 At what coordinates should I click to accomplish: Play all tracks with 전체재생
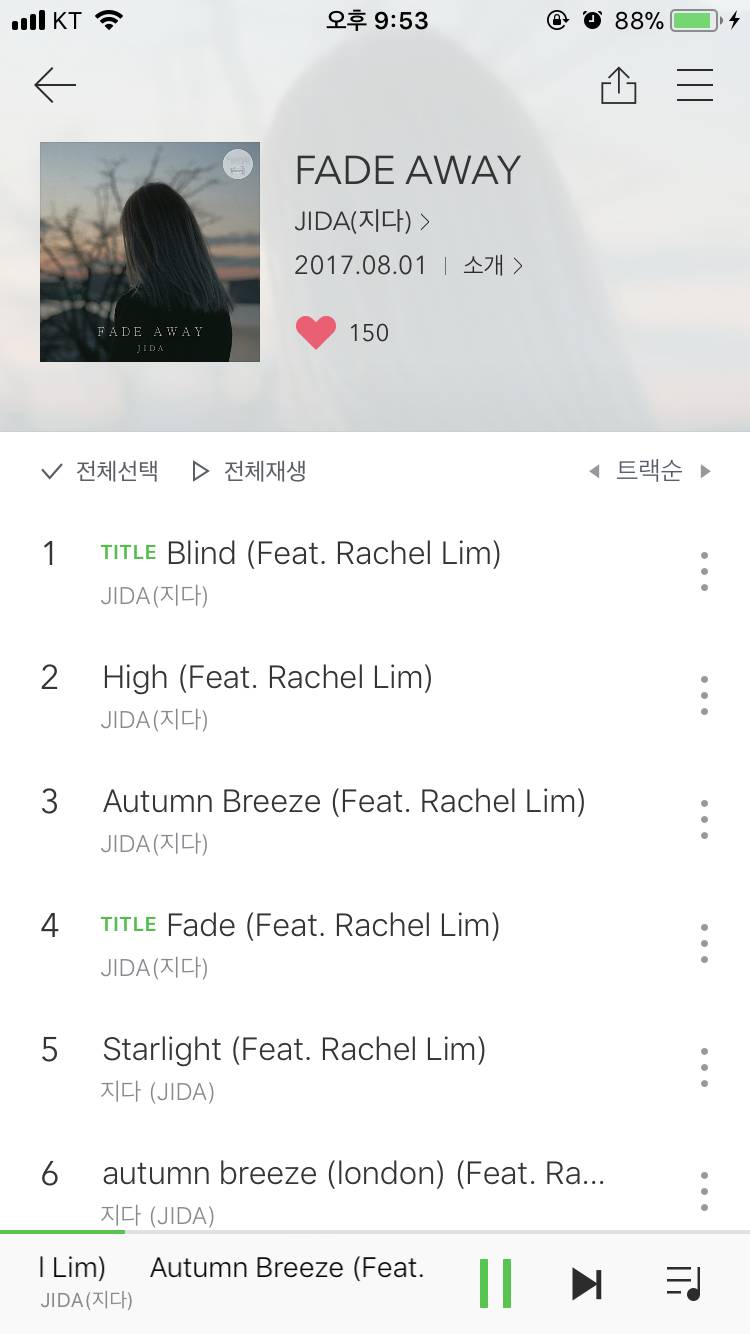click(249, 471)
